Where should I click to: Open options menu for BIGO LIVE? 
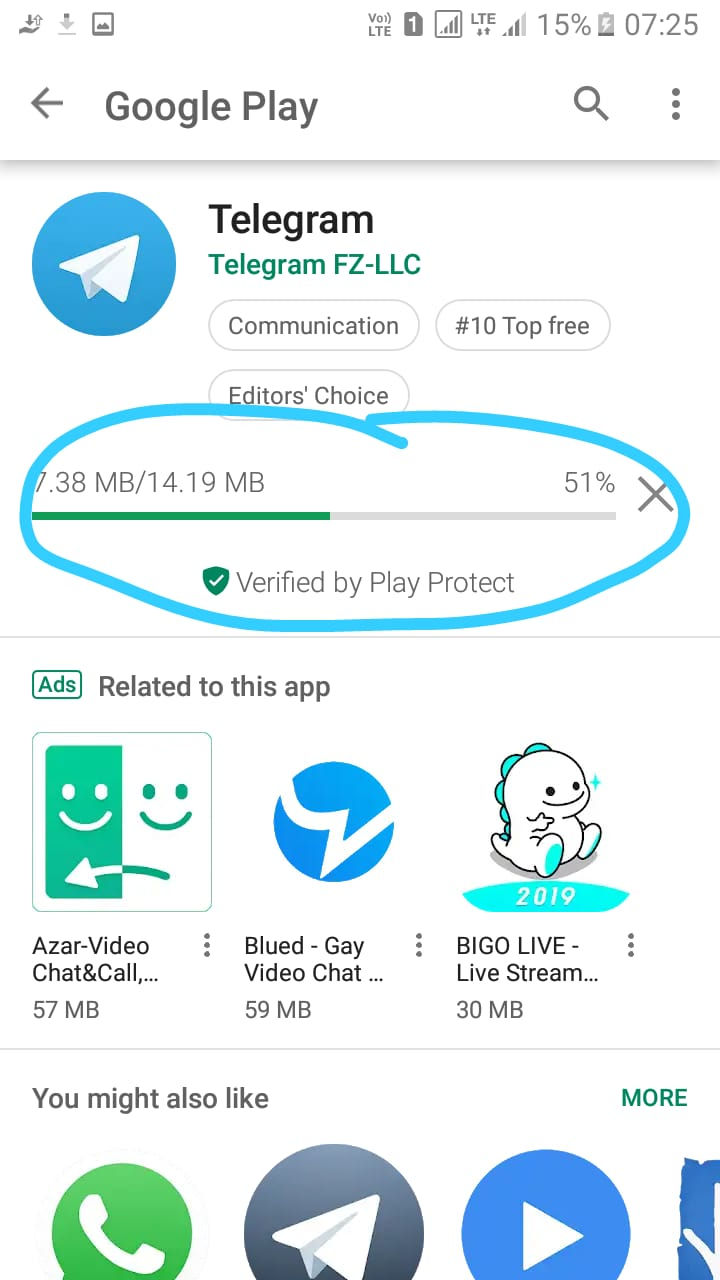(x=631, y=945)
